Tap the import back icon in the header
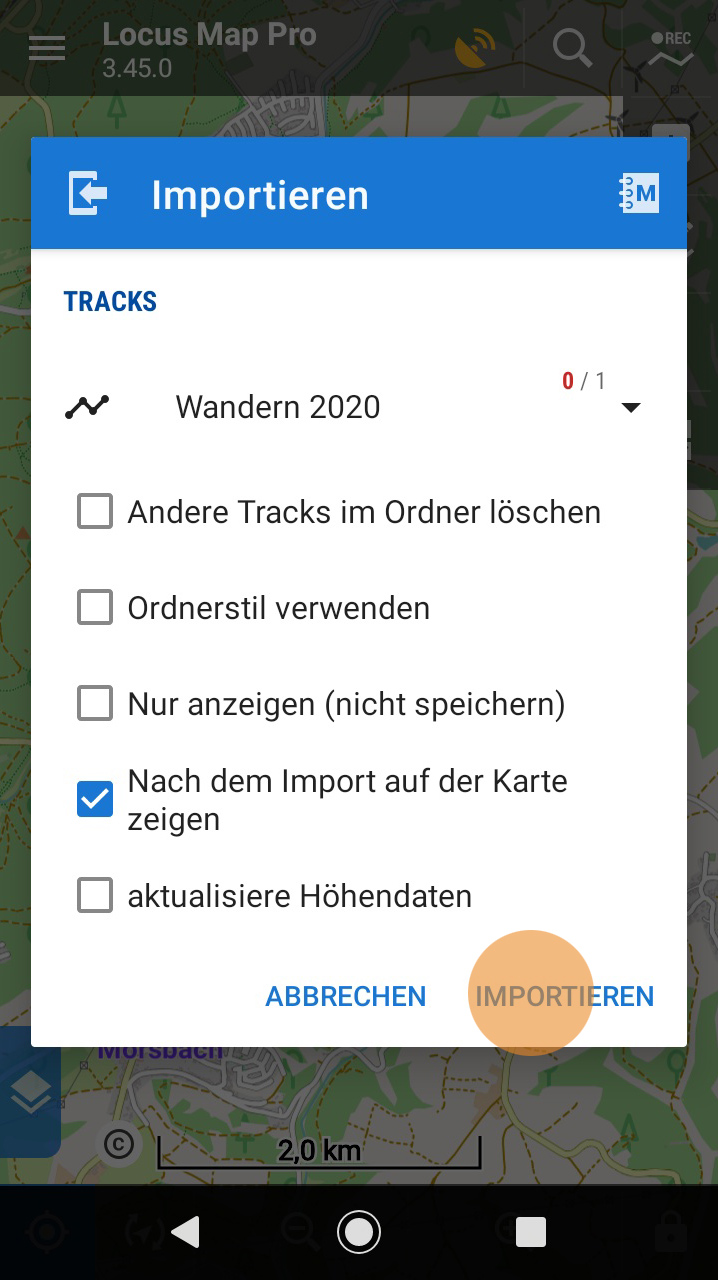Screen dimensions: 718x1280 [x=87, y=194]
